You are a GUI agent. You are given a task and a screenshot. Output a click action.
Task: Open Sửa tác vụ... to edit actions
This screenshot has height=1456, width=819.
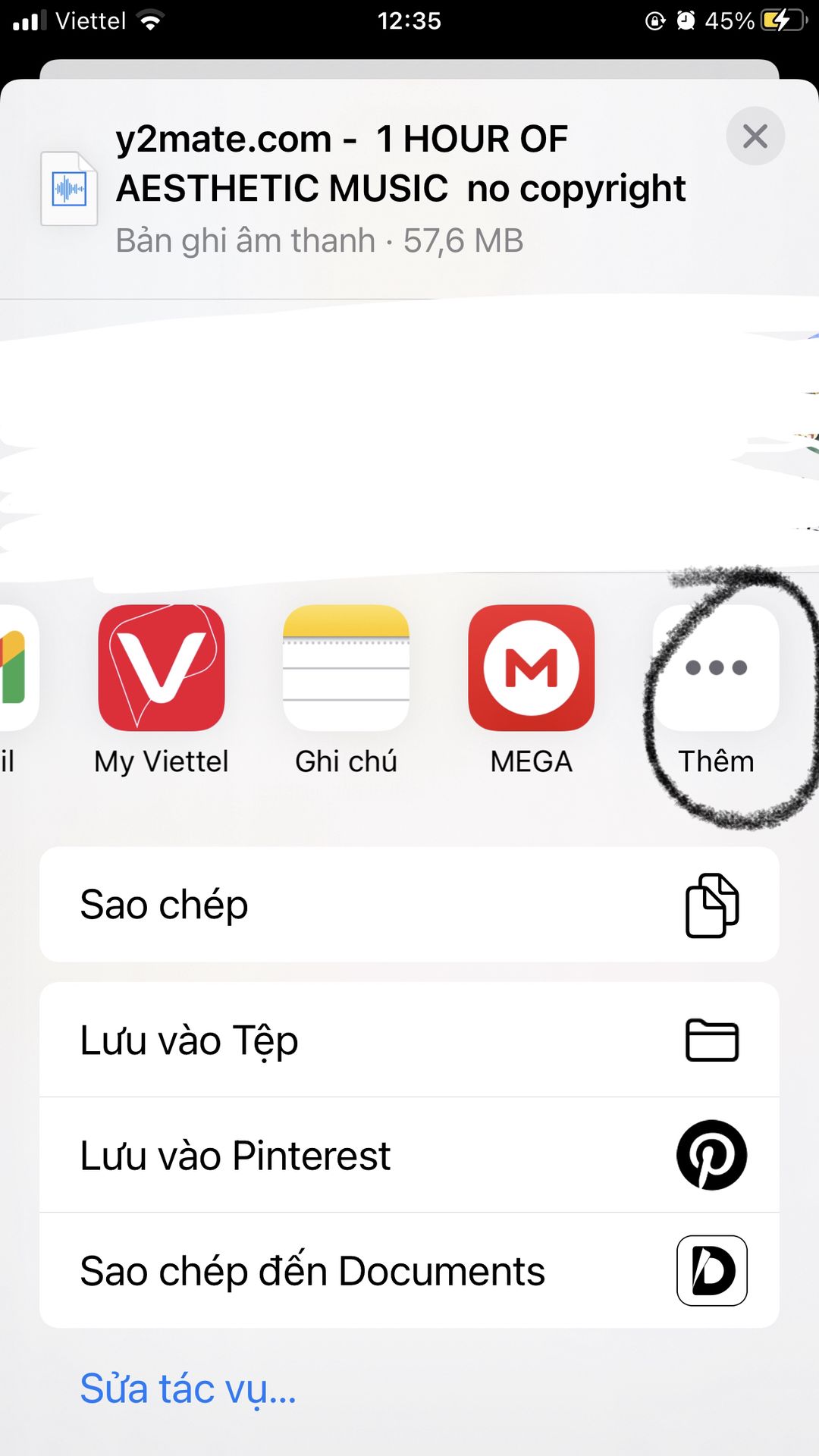point(188,1389)
